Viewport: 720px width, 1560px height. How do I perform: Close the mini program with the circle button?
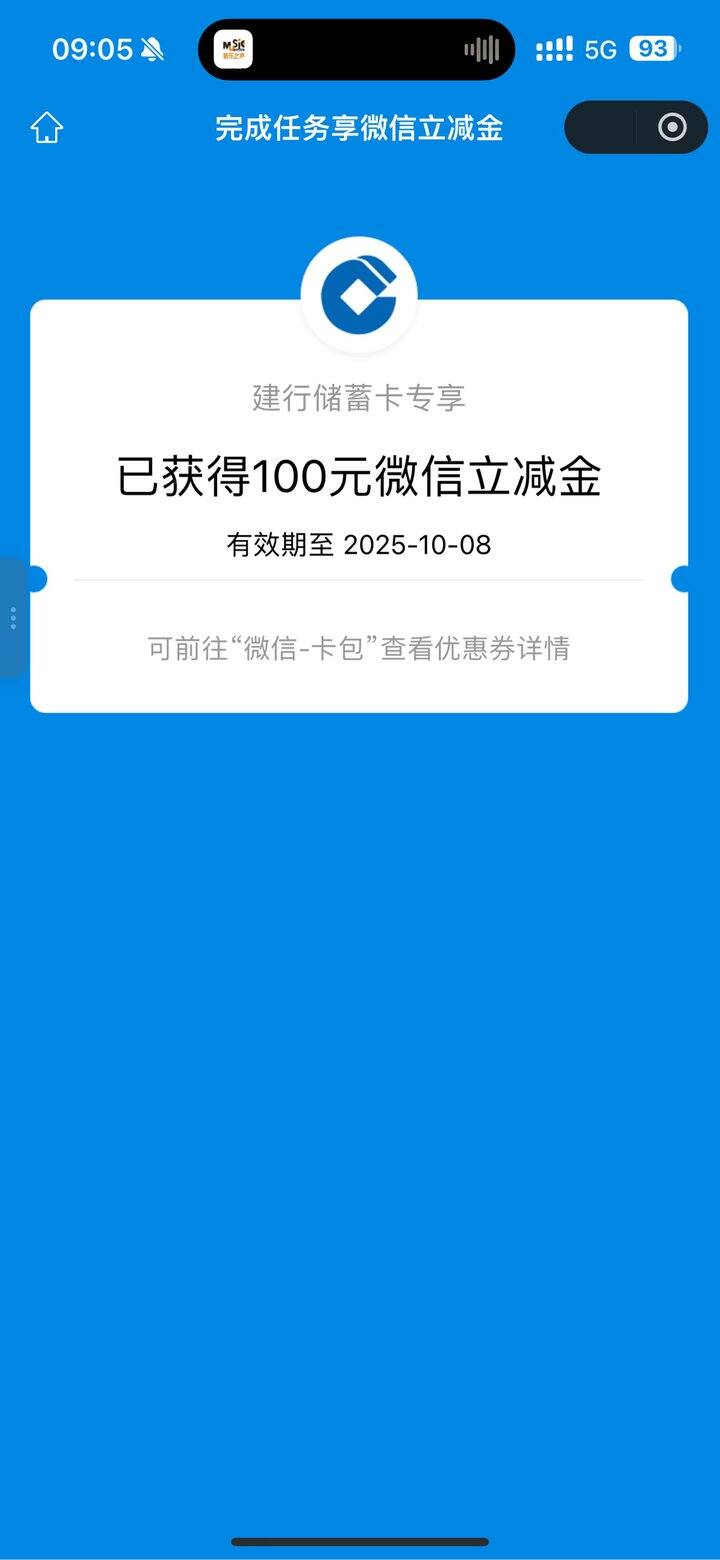coord(672,128)
